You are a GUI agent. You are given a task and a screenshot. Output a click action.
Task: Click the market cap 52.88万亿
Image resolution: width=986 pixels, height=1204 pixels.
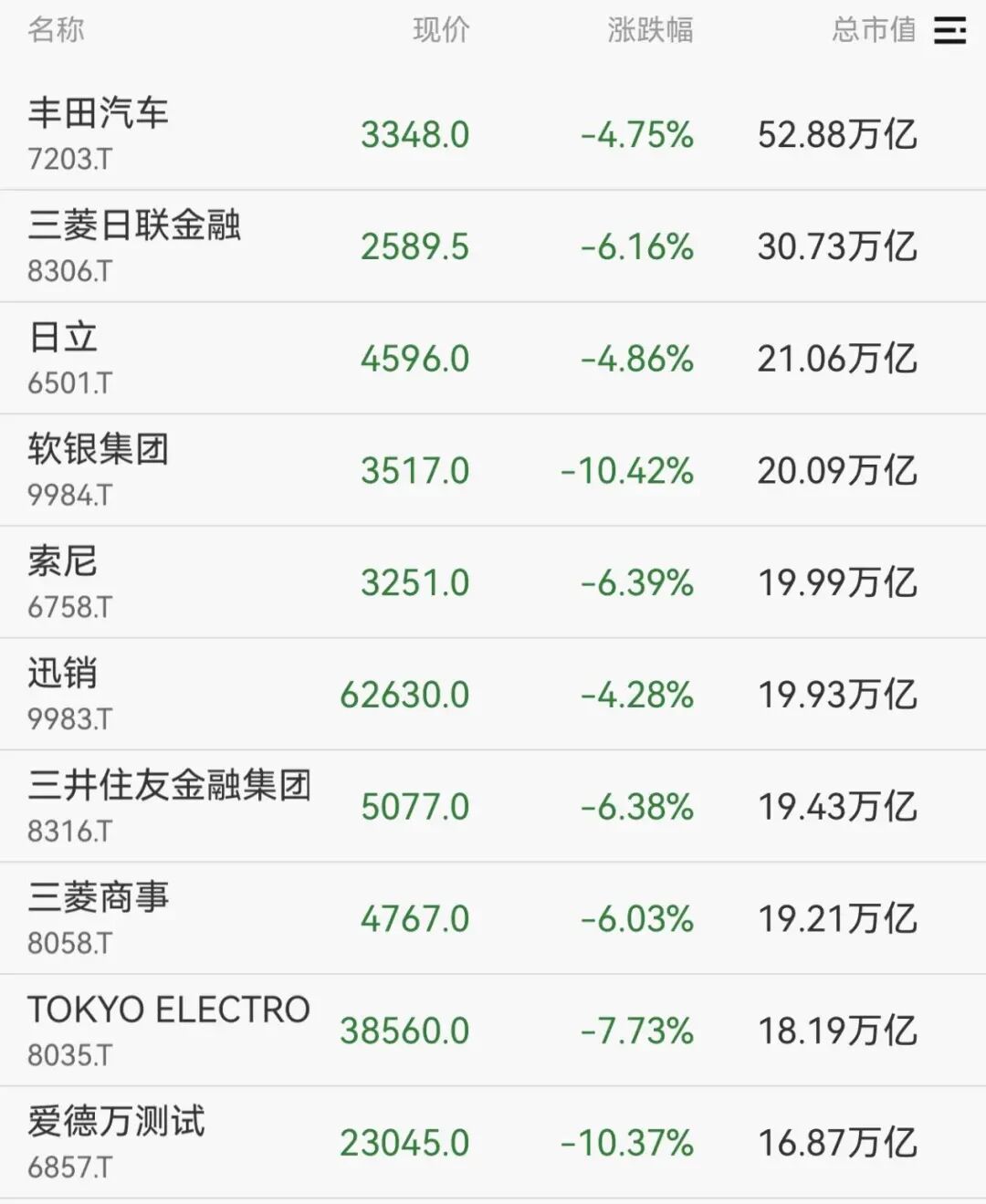[x=839, y=136]
